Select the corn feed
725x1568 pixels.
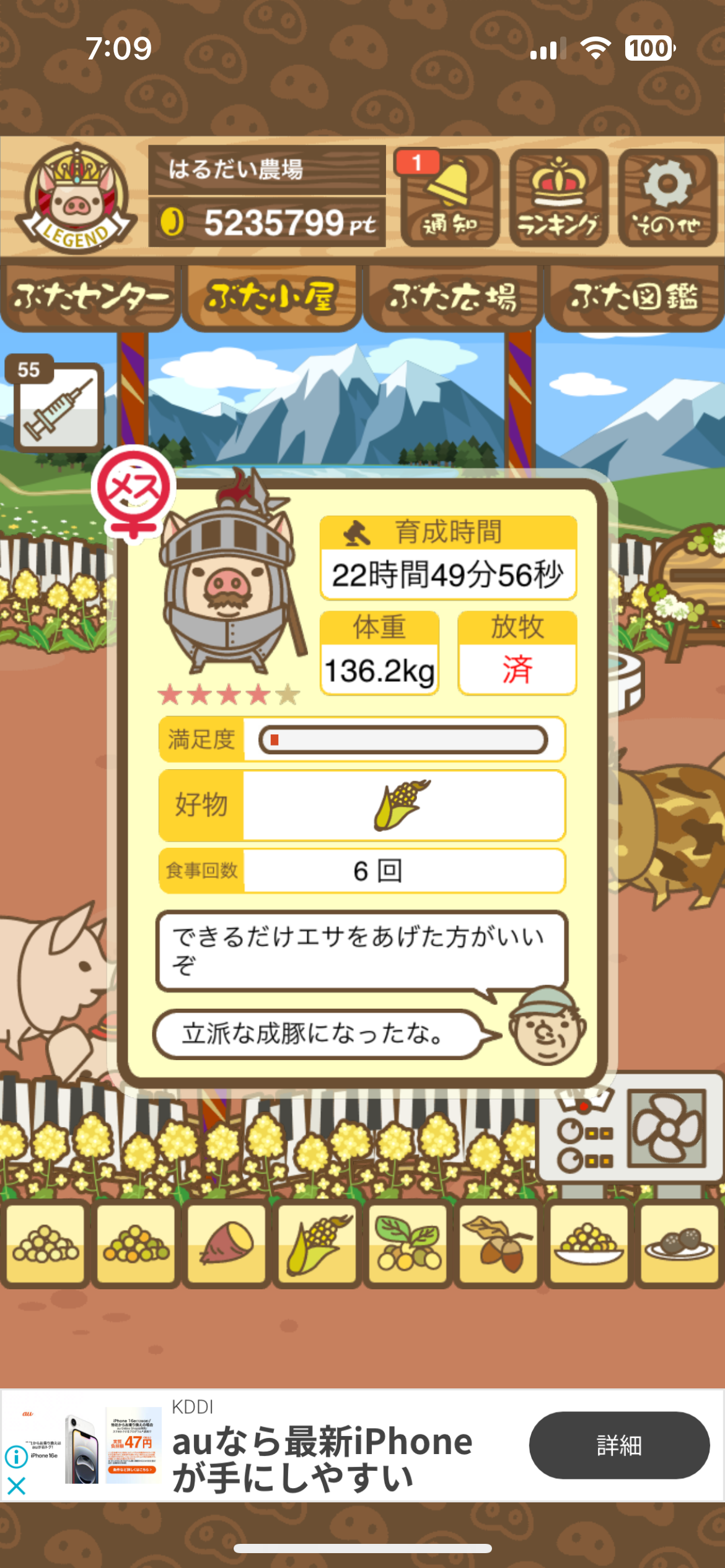coord(317,1244)
